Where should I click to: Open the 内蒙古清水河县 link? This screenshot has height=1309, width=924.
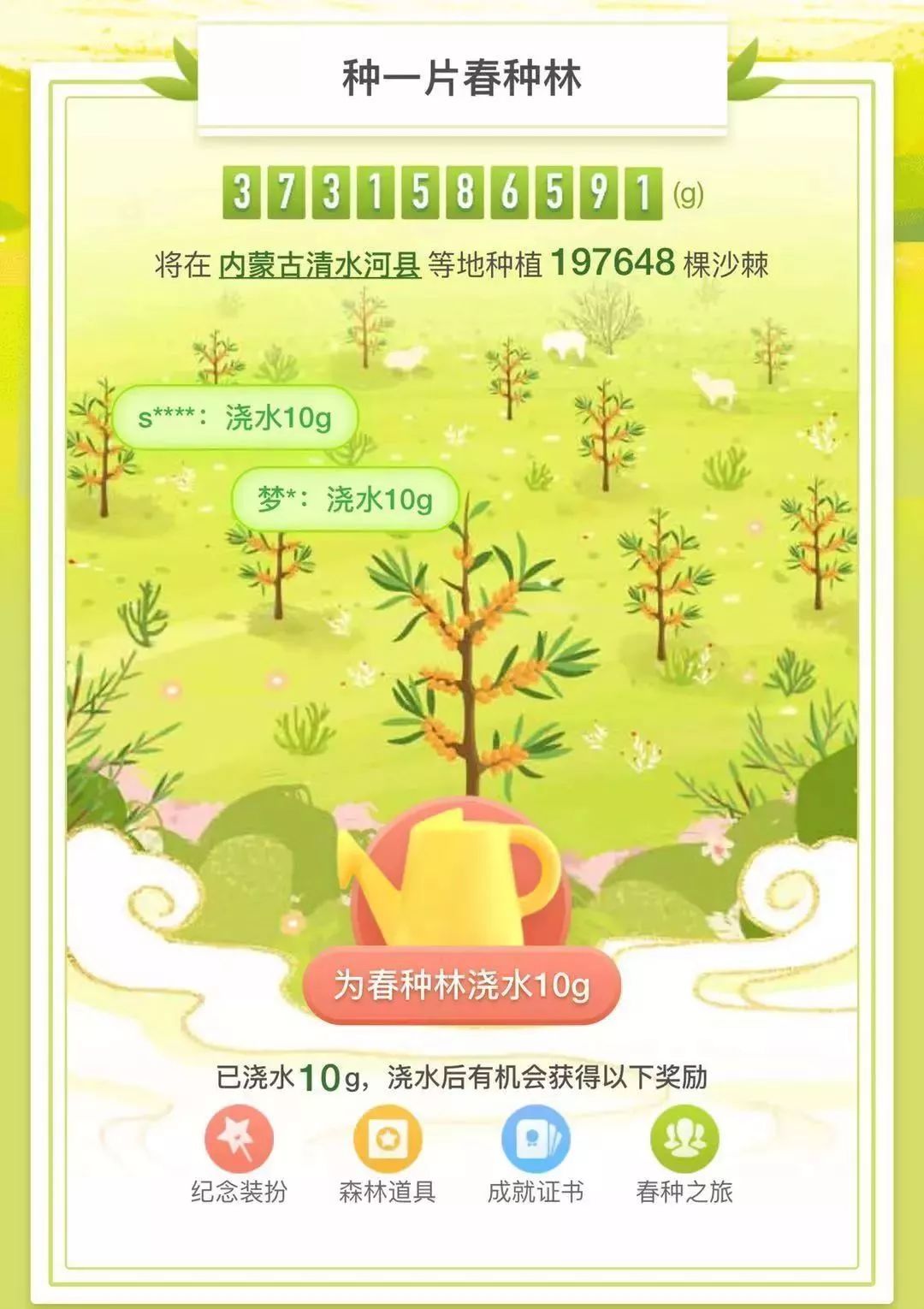(319, 265)
